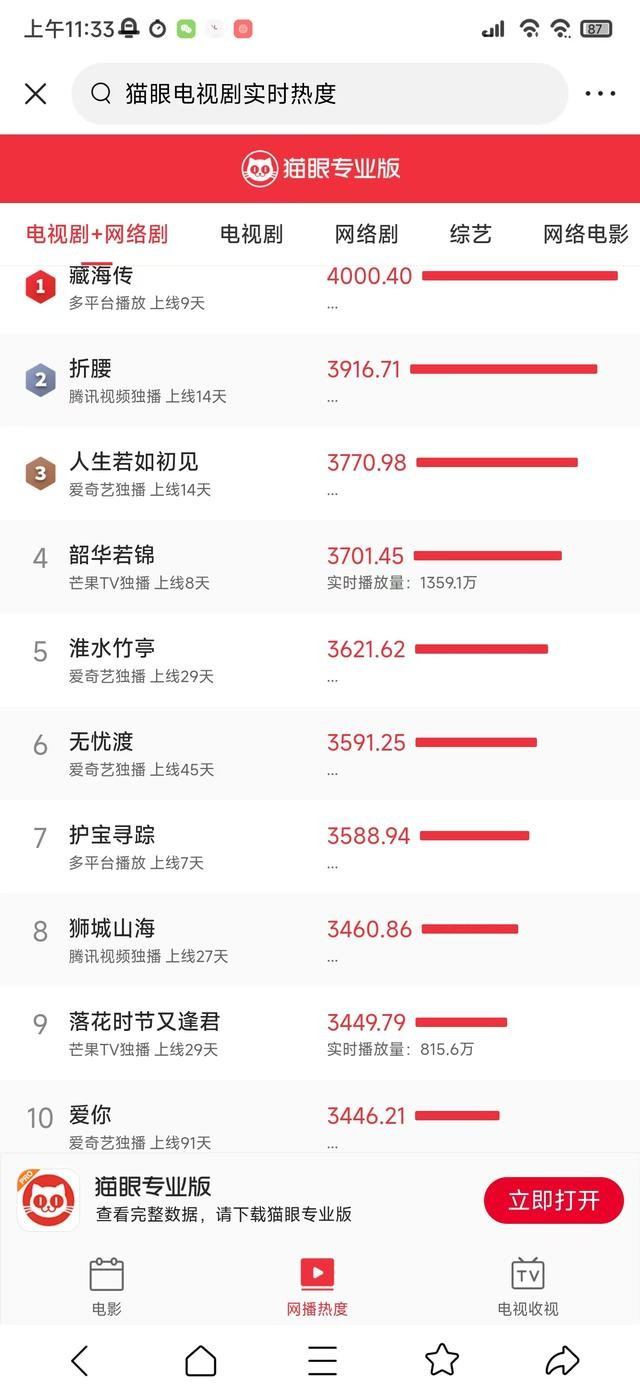Image resolution: width=640 pixels, height=1390 pixels.
Task: Close the page with the X icon
Action: pyautogui.click(x=36, y=94)
